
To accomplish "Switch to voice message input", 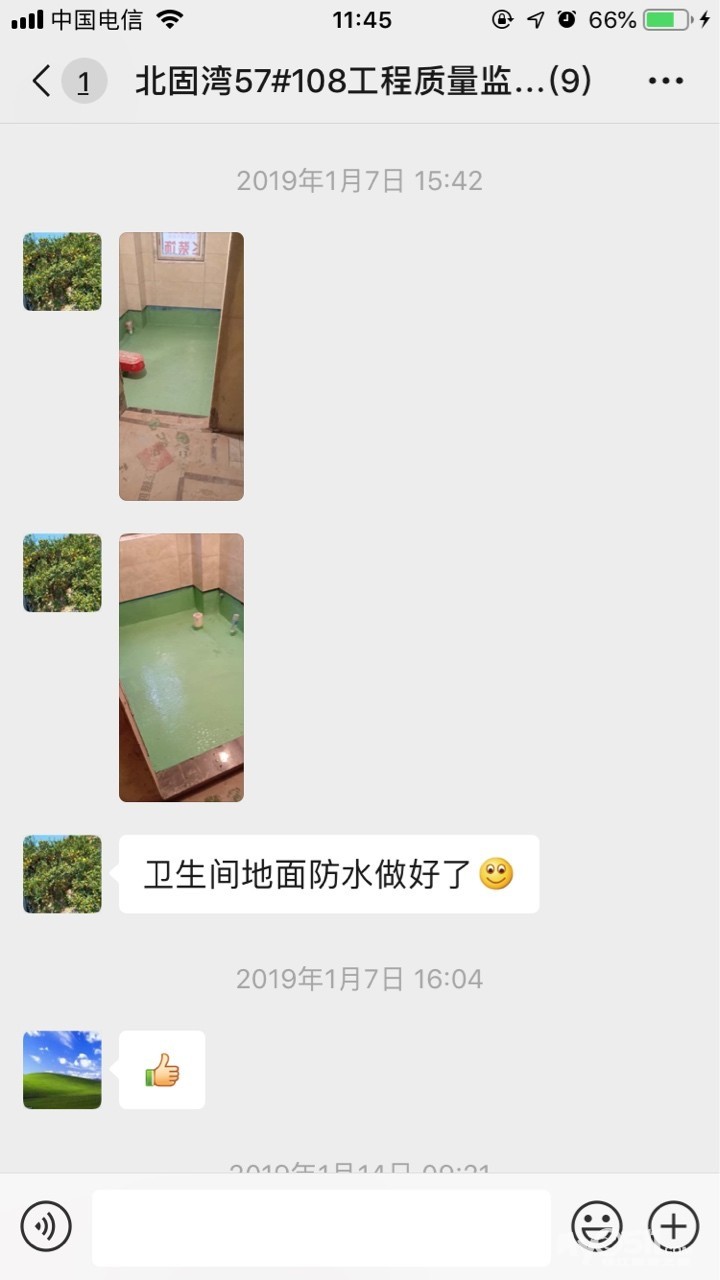I will tap(46, 1226).
